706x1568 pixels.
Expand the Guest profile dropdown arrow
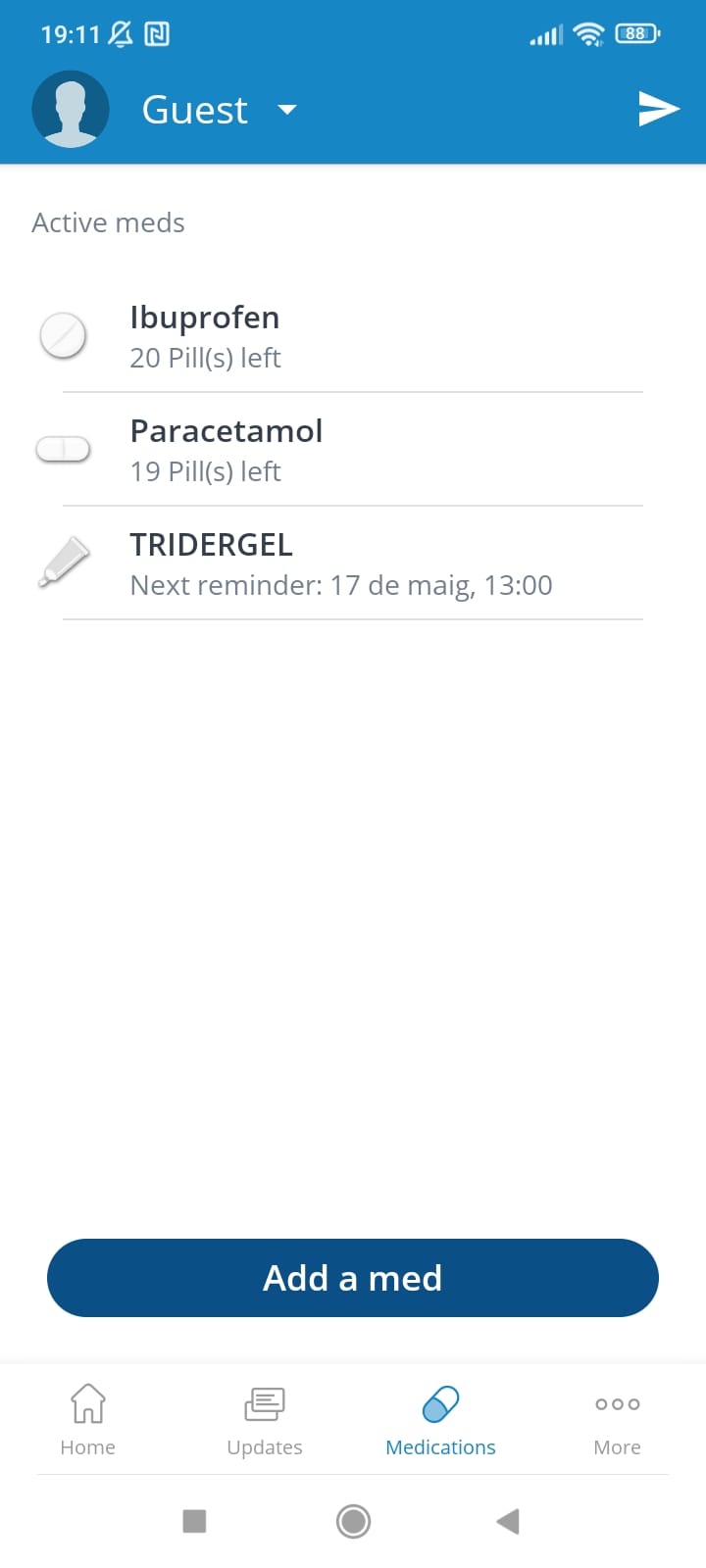285,111
